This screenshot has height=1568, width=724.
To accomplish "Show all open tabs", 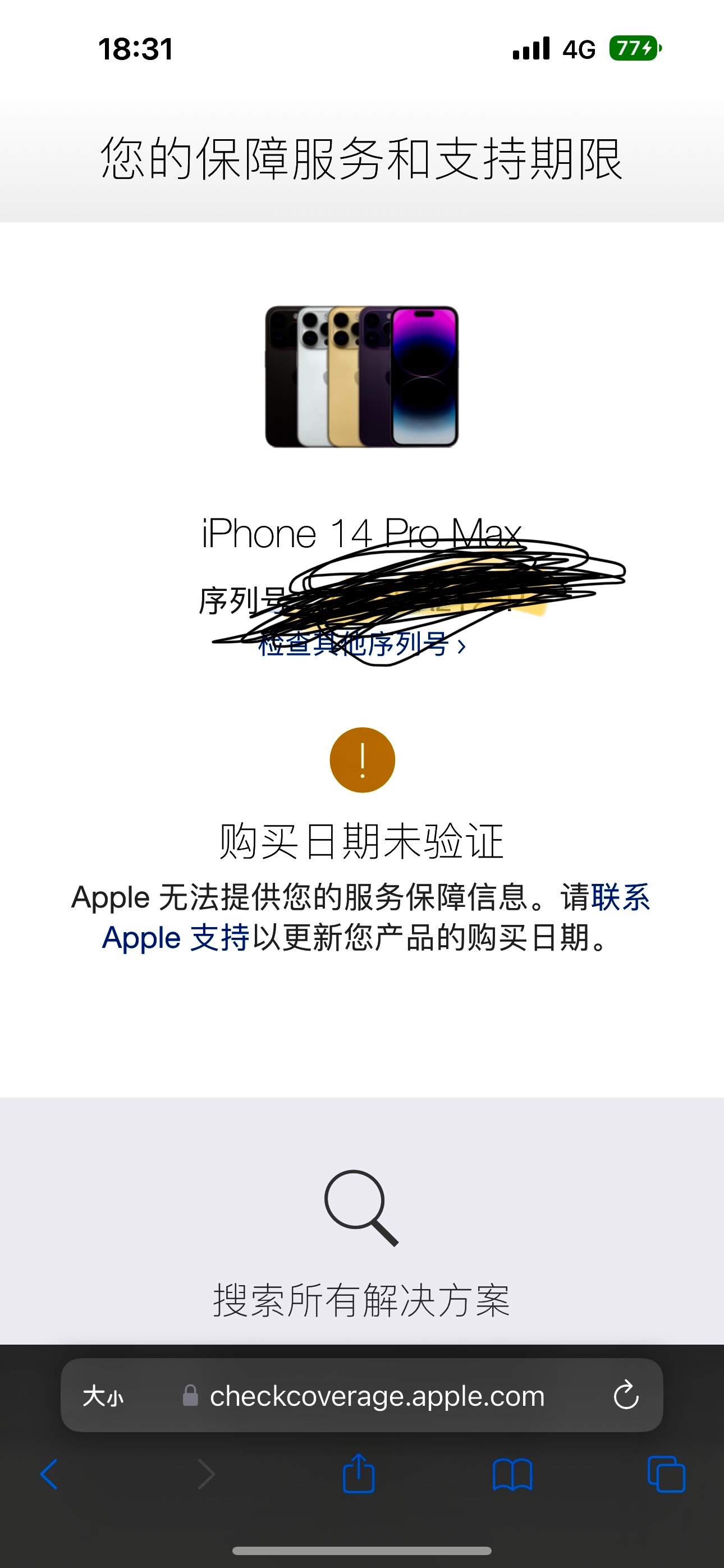I will click(x=666, y=1474).
